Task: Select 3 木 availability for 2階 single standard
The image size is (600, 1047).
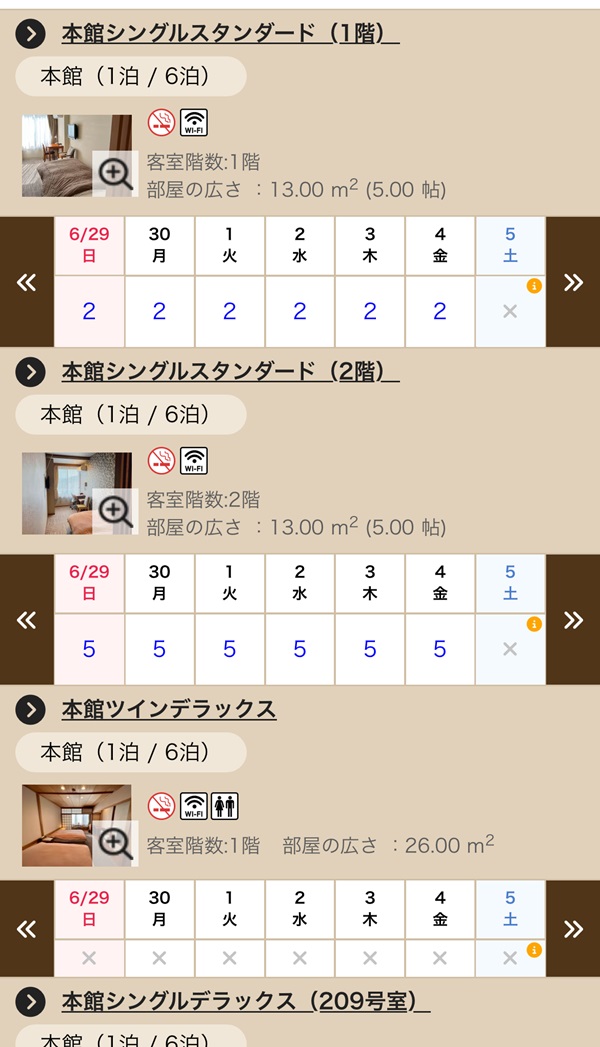Action: (370, 650)
